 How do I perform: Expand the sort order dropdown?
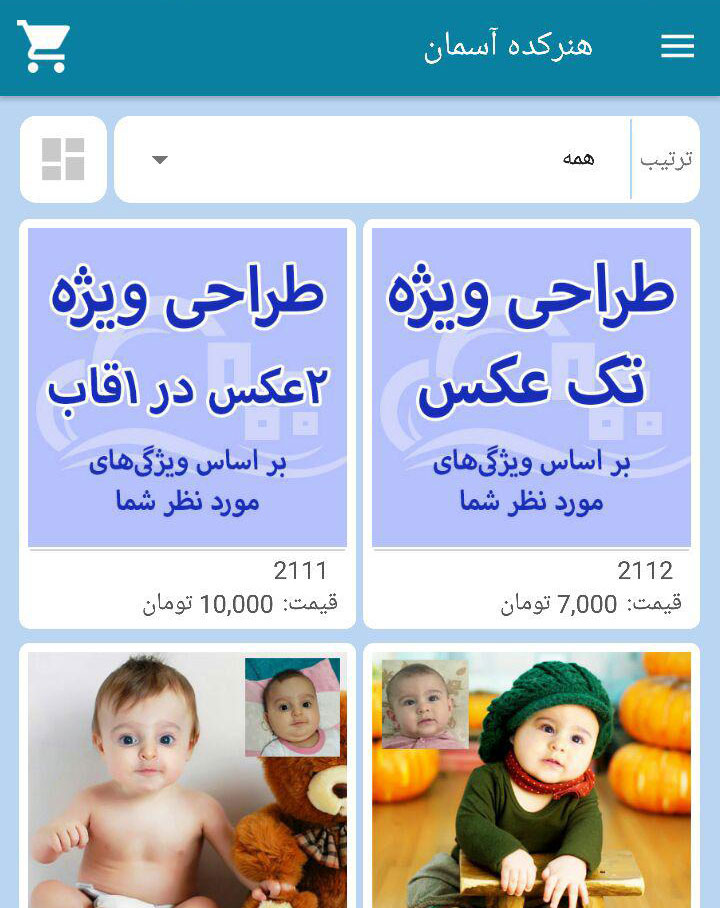[x=370, y=160]
